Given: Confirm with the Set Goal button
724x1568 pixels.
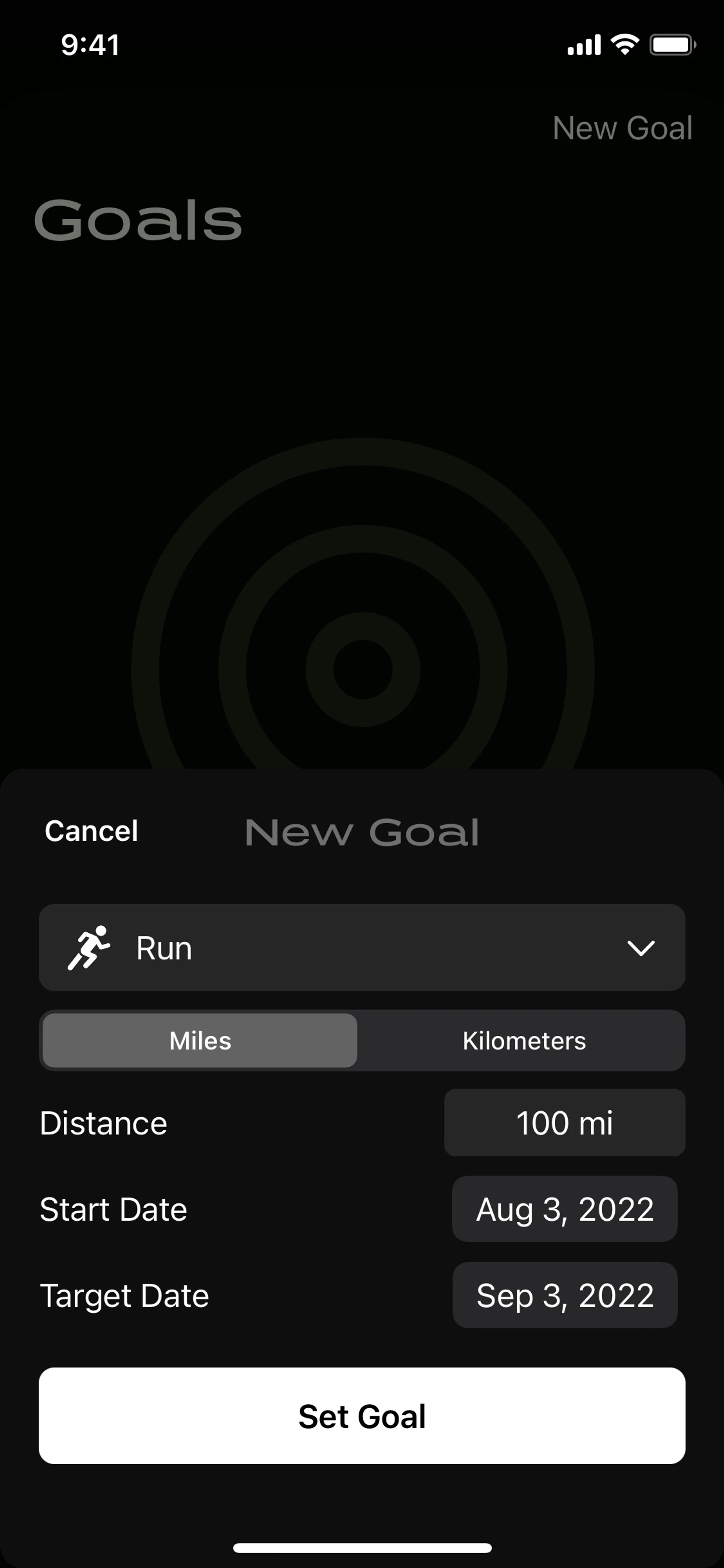Looking at the screenshot, I should click(x=362, y=1416).
